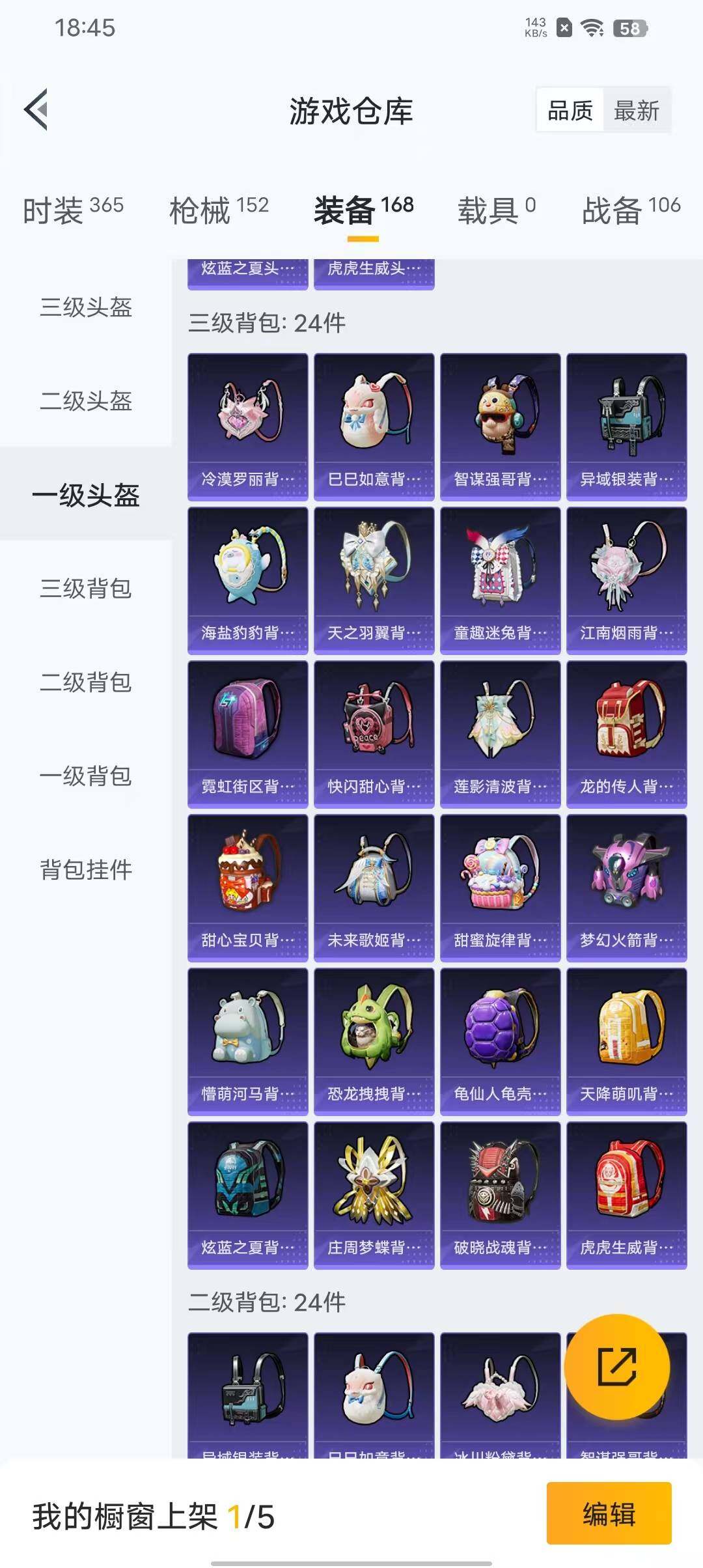Jump to 一级背包 in the side menu

click(x=86, y=776)
